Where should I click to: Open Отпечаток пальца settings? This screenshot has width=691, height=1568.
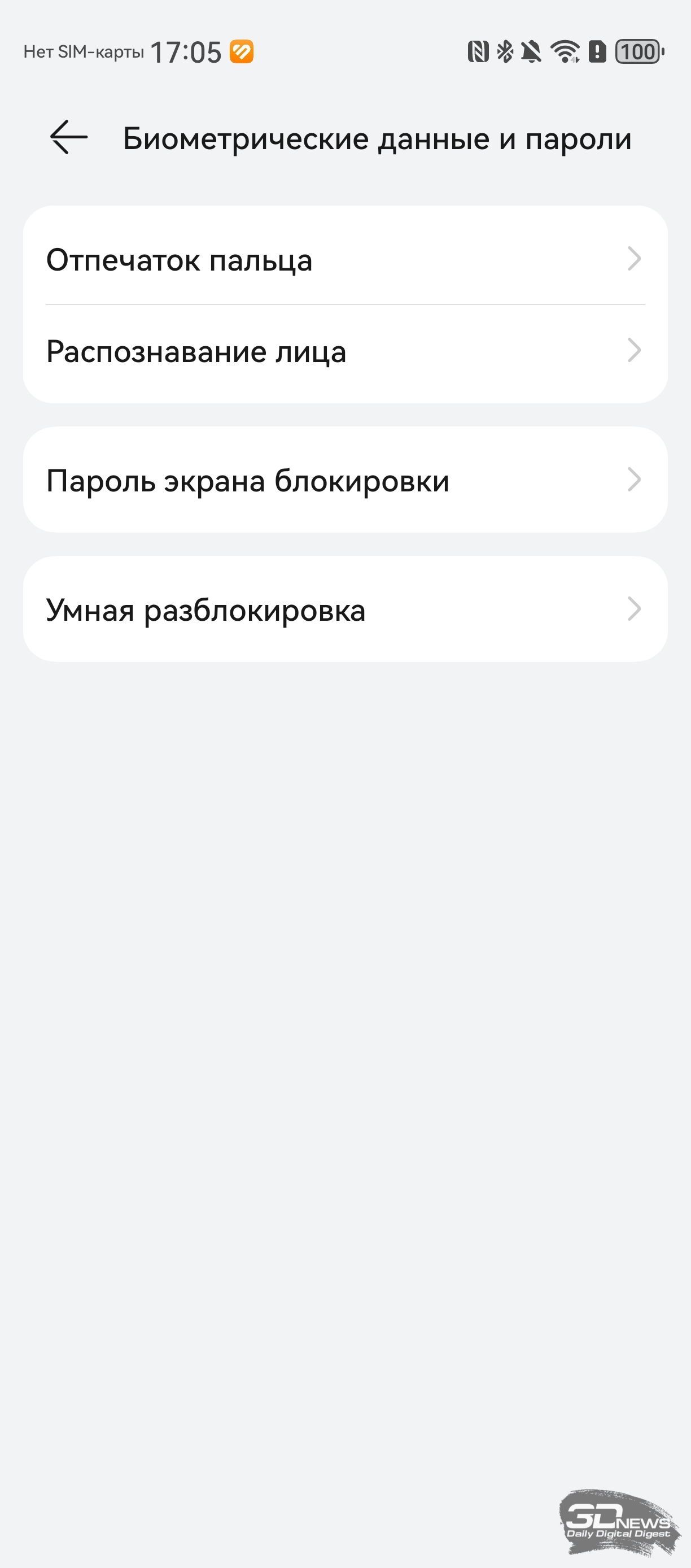[345, 259]
